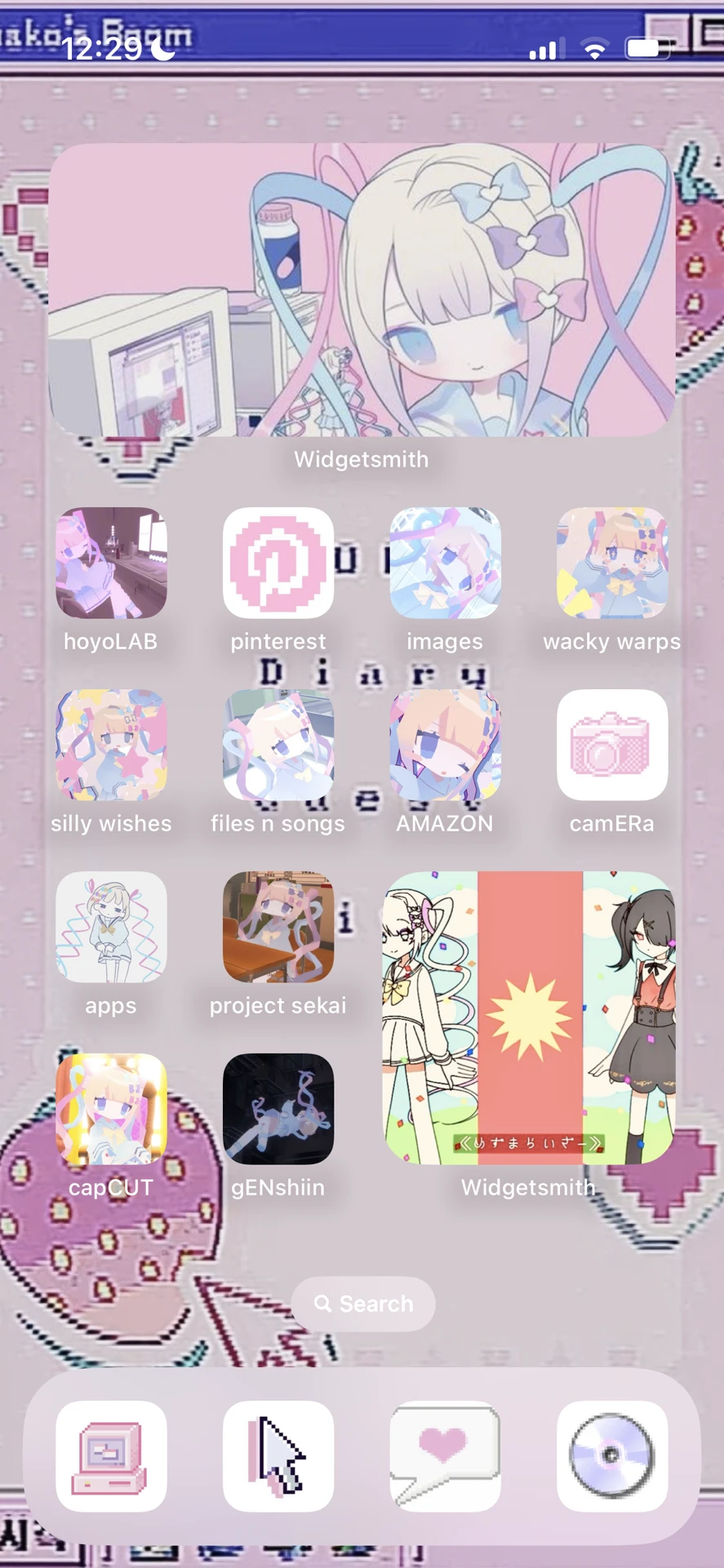The height and width of the screenshot is (1568, 724).
Task: Open the apps shortcut
Action: (x=111, y=928)
